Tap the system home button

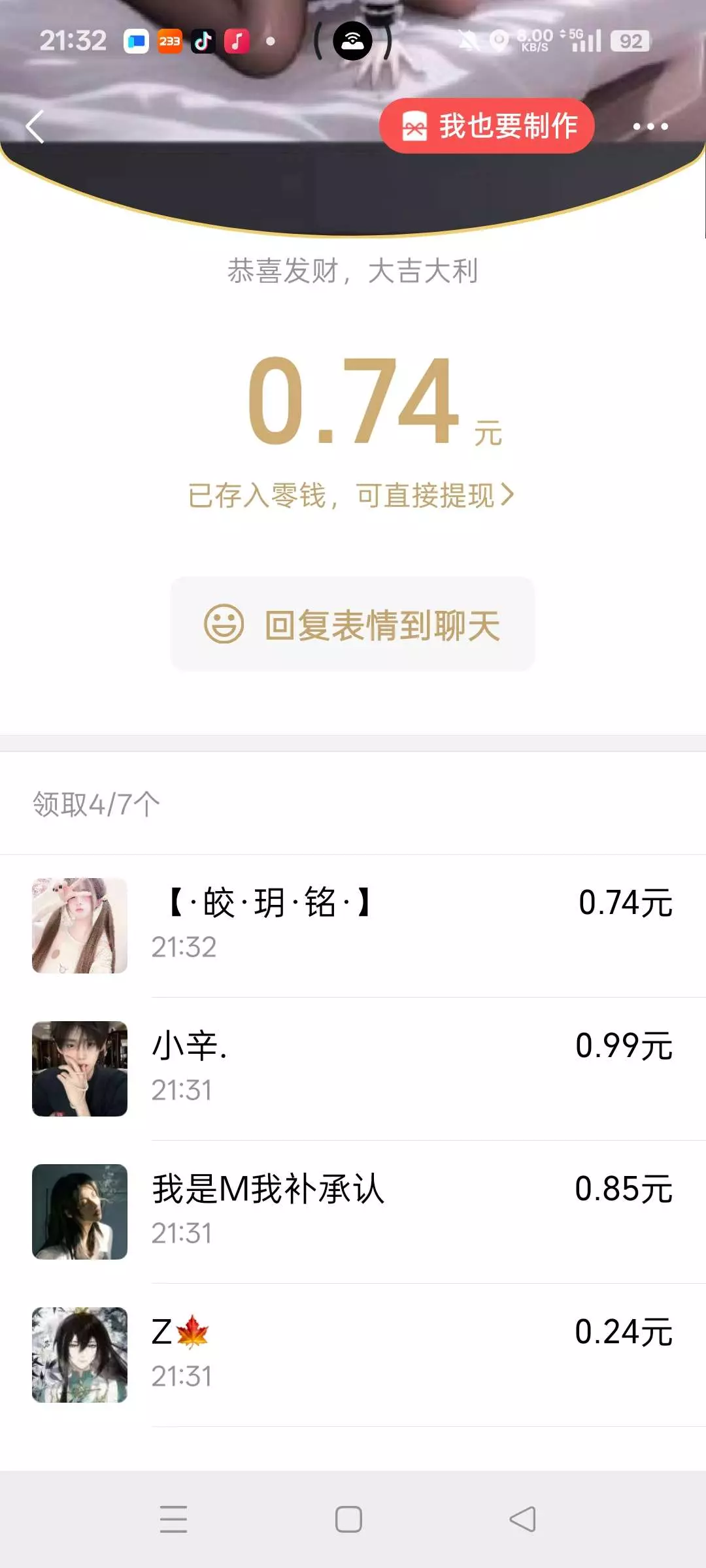point(348,1519)
